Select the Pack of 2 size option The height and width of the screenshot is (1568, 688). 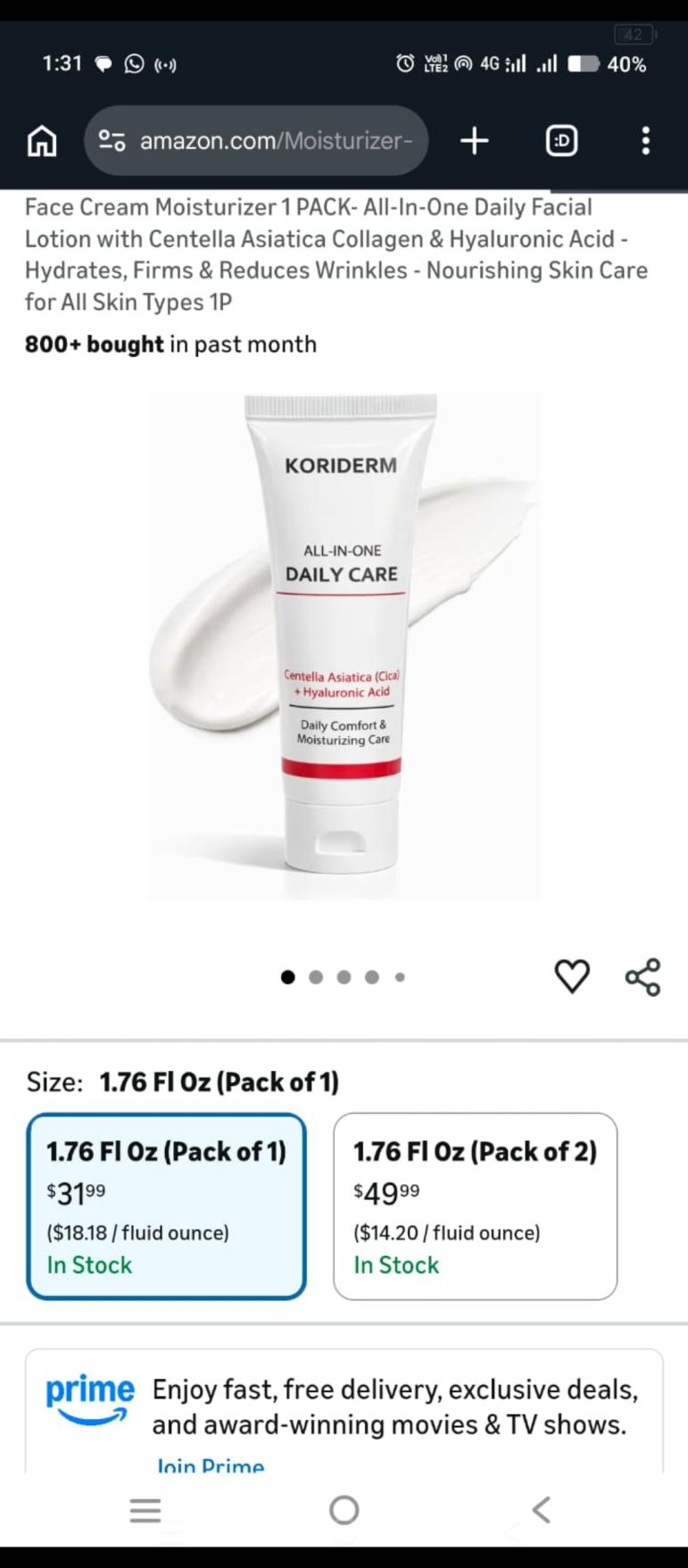(475, 1206)
